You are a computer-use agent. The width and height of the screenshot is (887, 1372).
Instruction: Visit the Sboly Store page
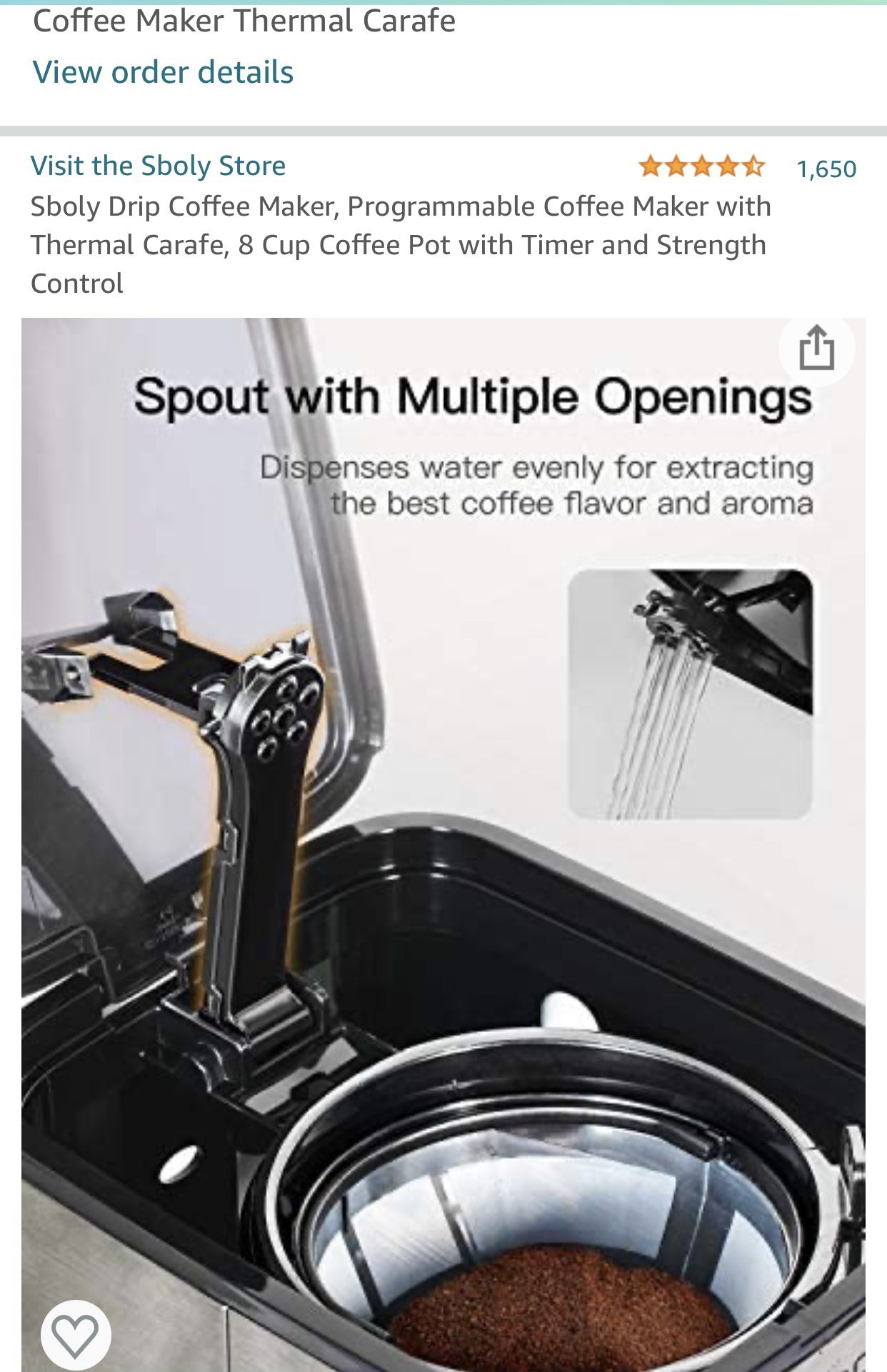(x=158, y=166)
